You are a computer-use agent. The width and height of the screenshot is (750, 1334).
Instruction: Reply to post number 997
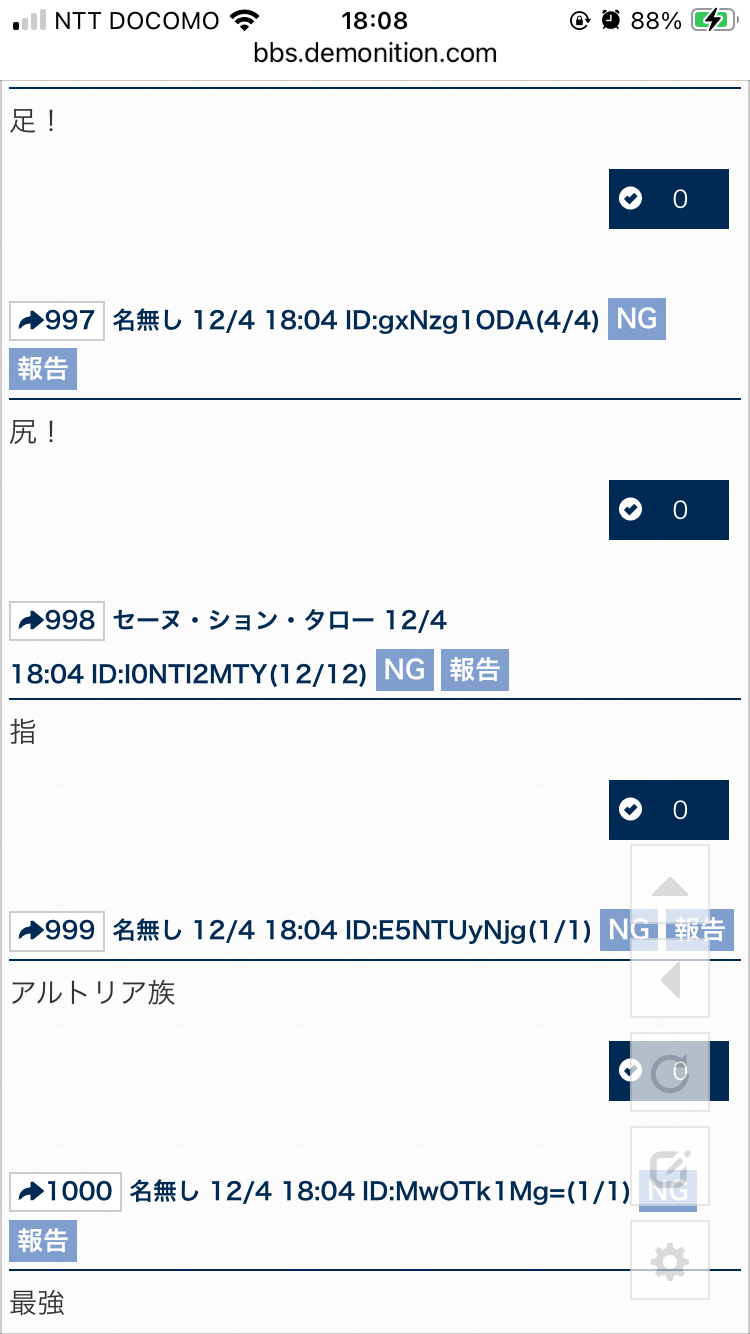click(57, 320)
